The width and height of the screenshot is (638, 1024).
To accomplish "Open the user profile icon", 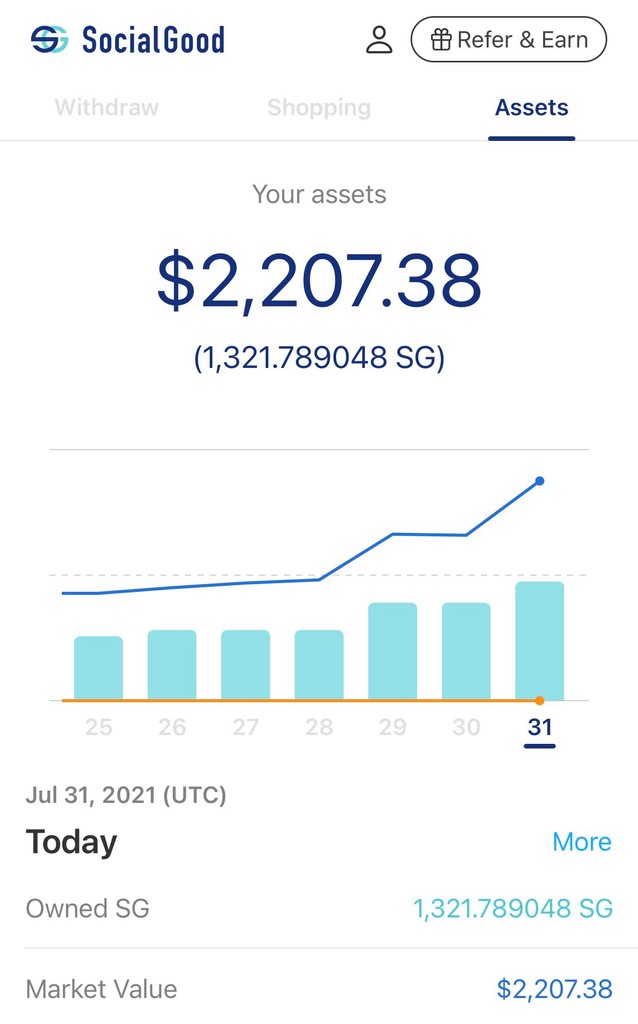I will tap(379, 40).
